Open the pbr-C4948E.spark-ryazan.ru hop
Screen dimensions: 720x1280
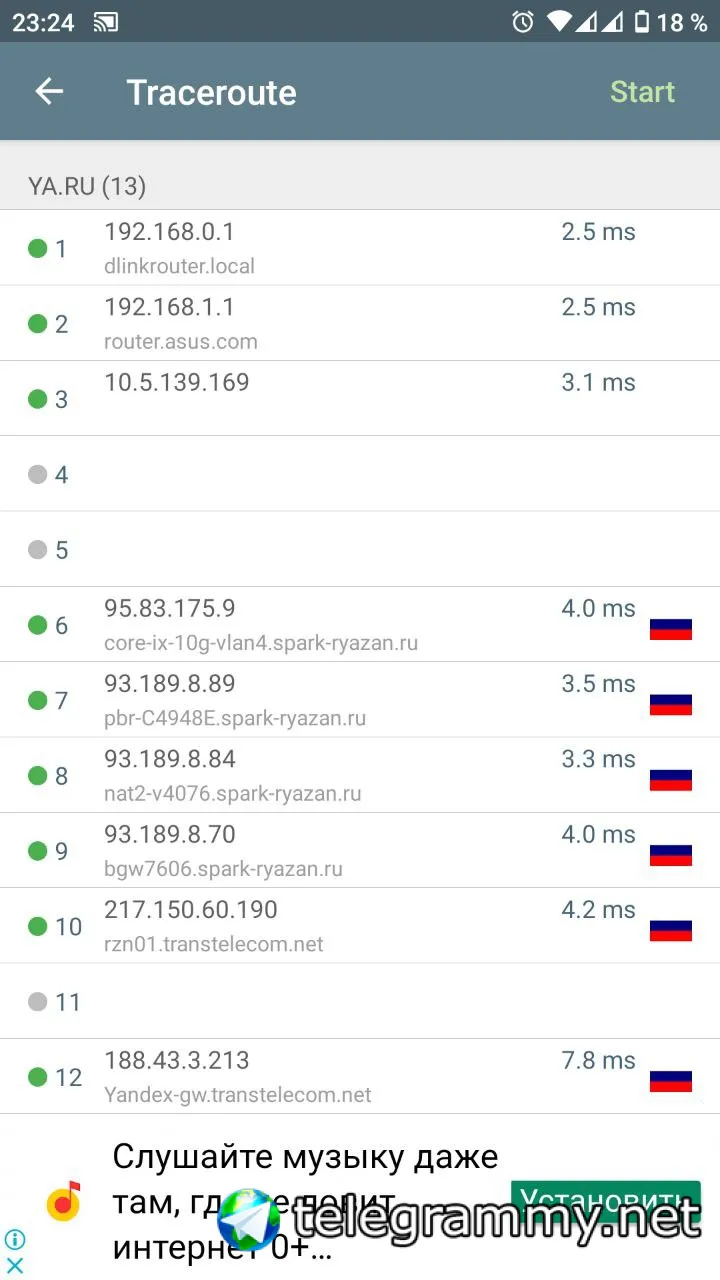360,700
